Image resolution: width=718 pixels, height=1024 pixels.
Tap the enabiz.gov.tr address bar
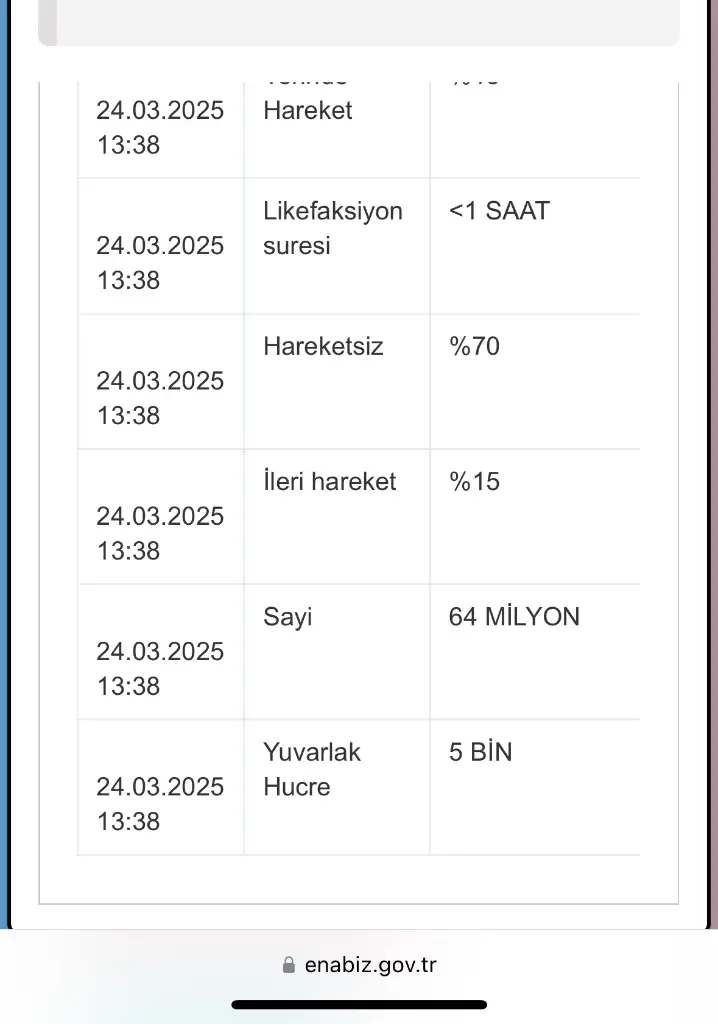tap(360, 965)
